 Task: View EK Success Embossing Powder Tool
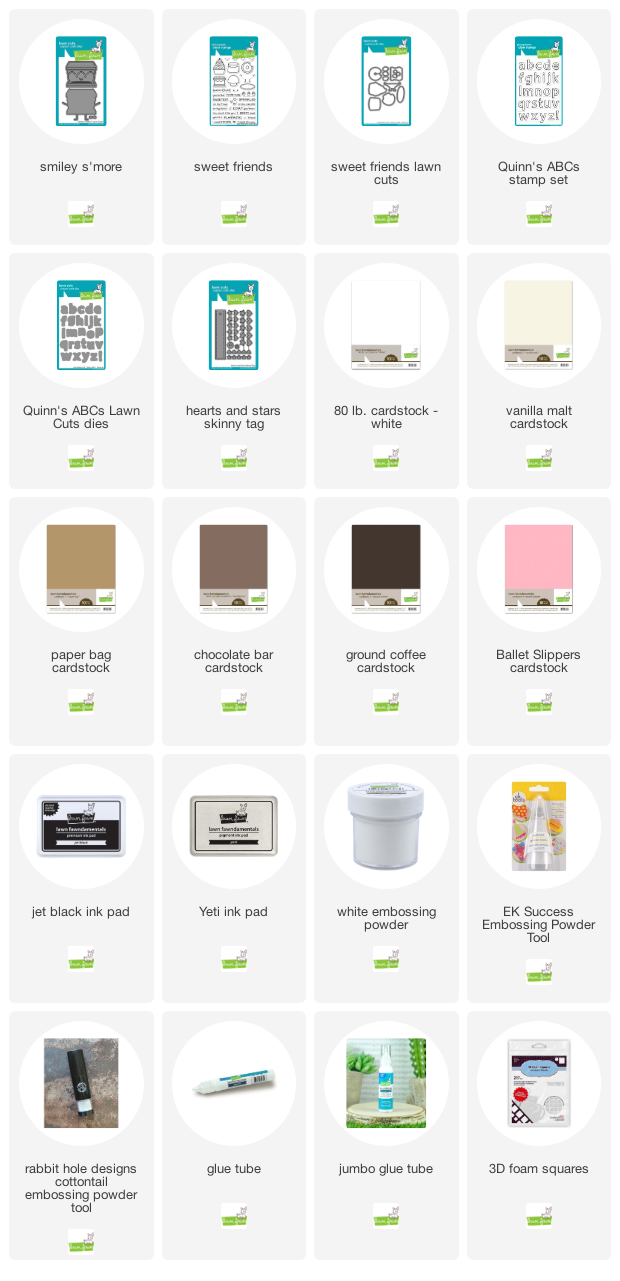(539, 878)
